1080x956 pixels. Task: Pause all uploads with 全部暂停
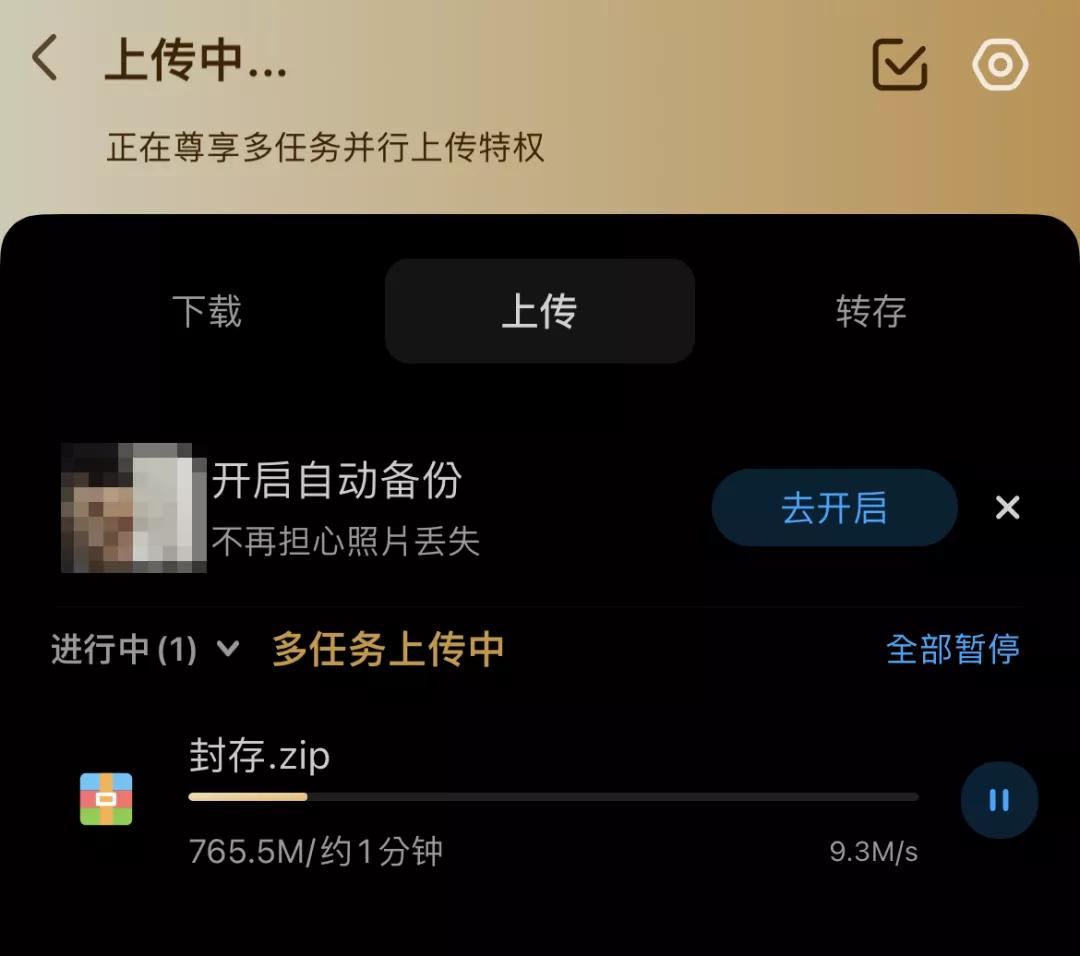pyautogui.click(x=952, y=650)
